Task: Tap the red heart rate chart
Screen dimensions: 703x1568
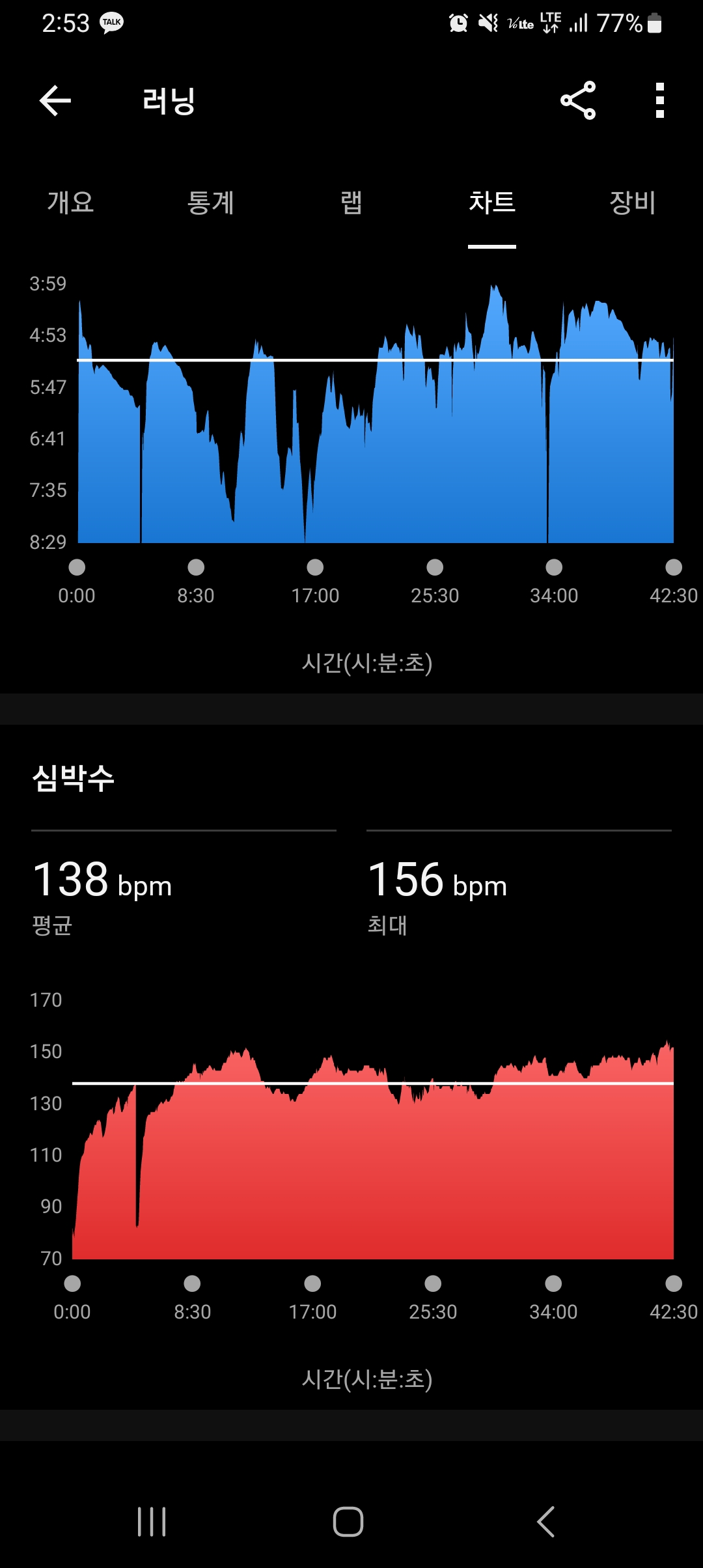Action: 373,1149
